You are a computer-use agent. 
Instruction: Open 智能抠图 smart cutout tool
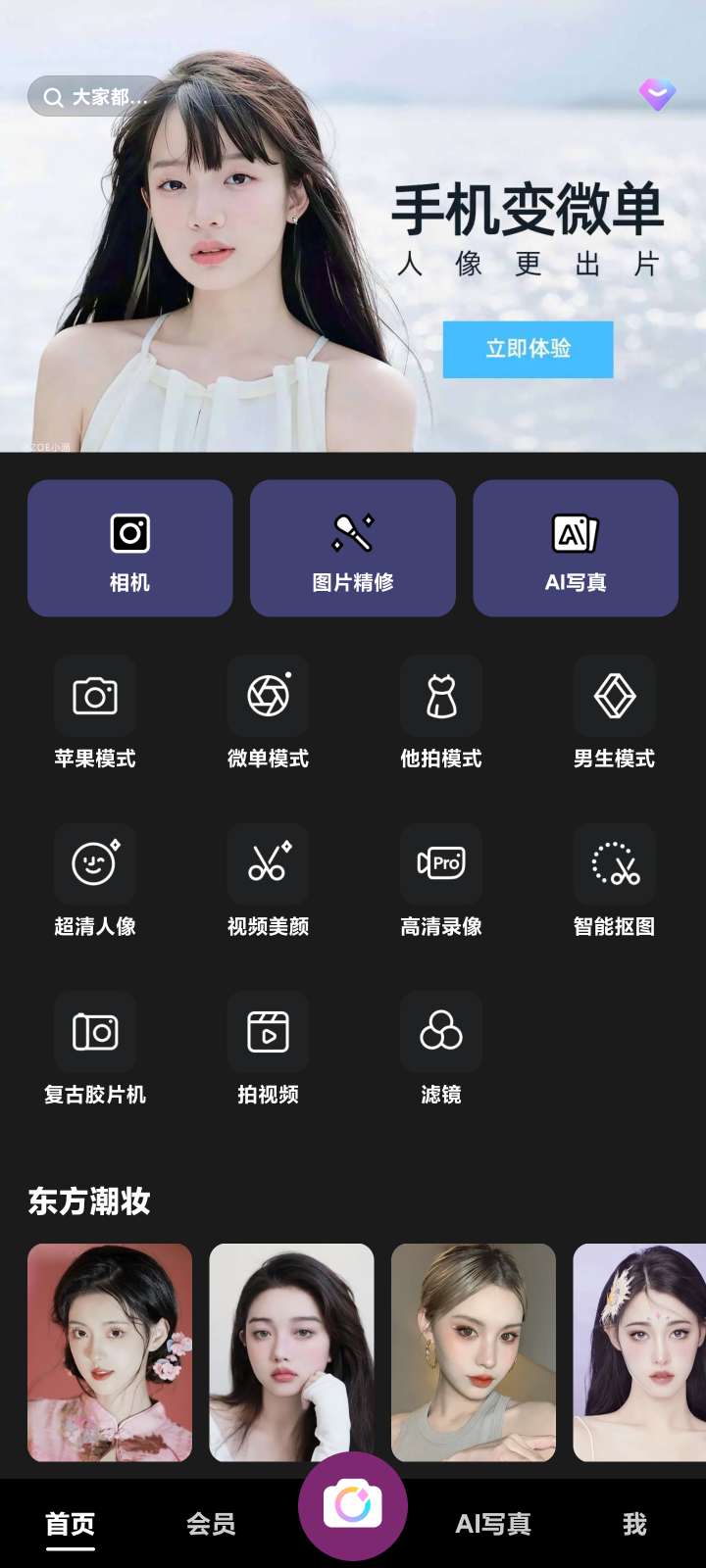(615, 880)
